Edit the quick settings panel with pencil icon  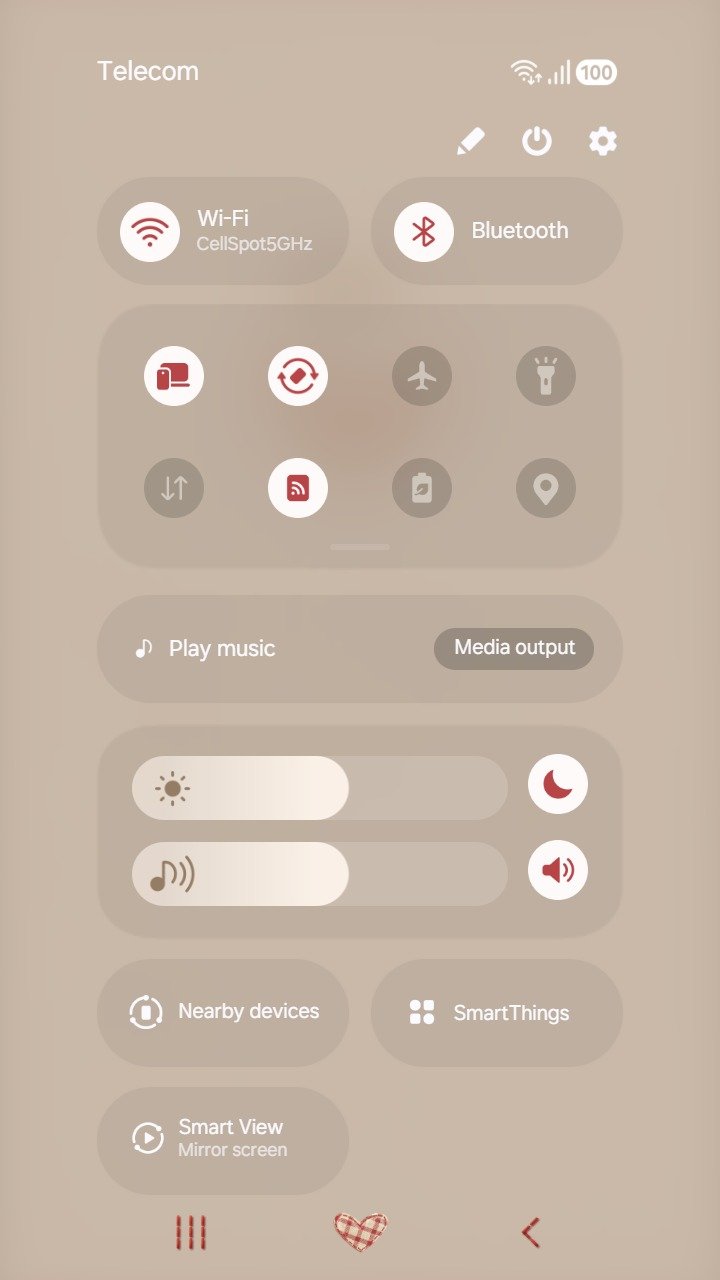point(470,142)
